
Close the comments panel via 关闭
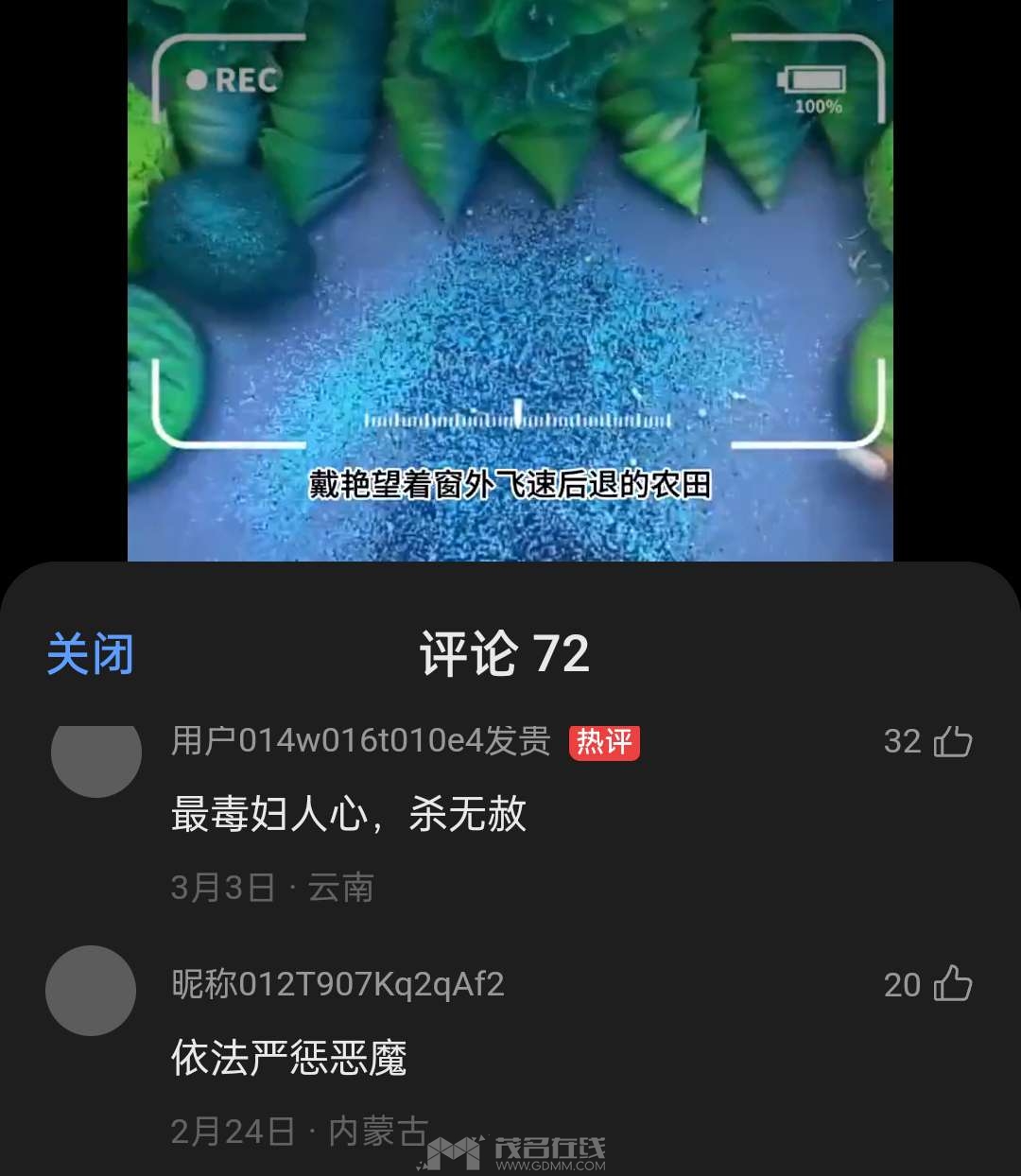[90, 654]
